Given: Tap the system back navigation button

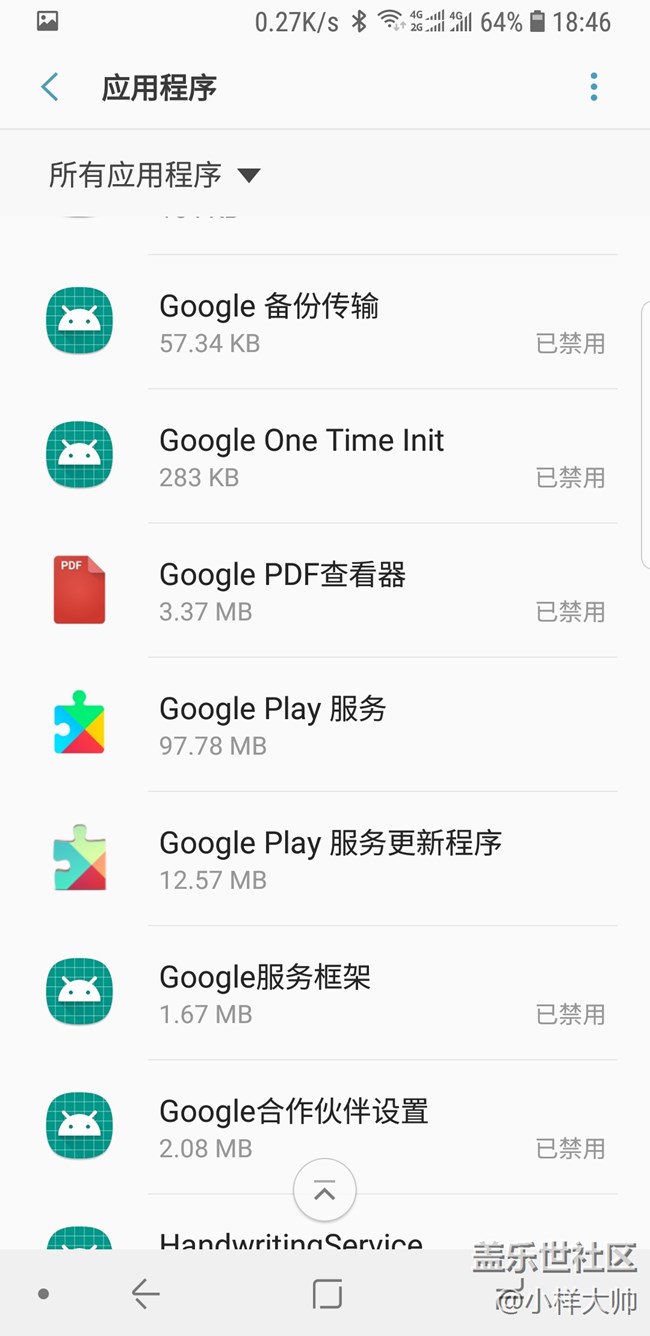Looking at the screenshot, I should coord(146,1294).
